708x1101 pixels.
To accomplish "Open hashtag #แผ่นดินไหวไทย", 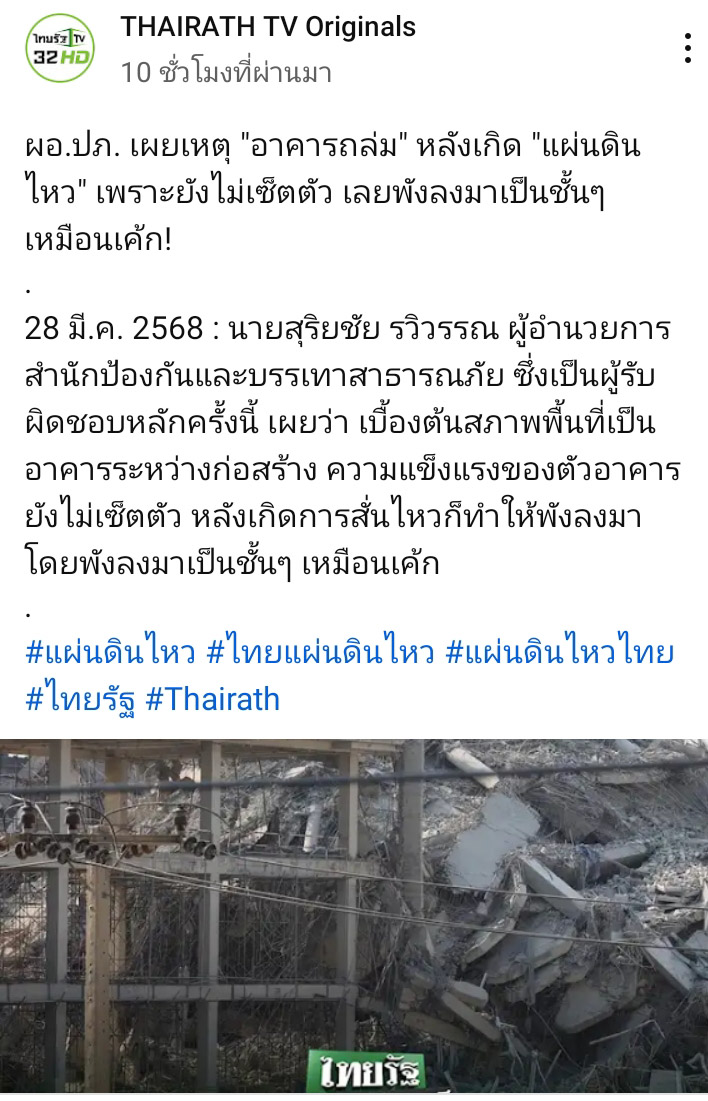I will tap(559, 653).
